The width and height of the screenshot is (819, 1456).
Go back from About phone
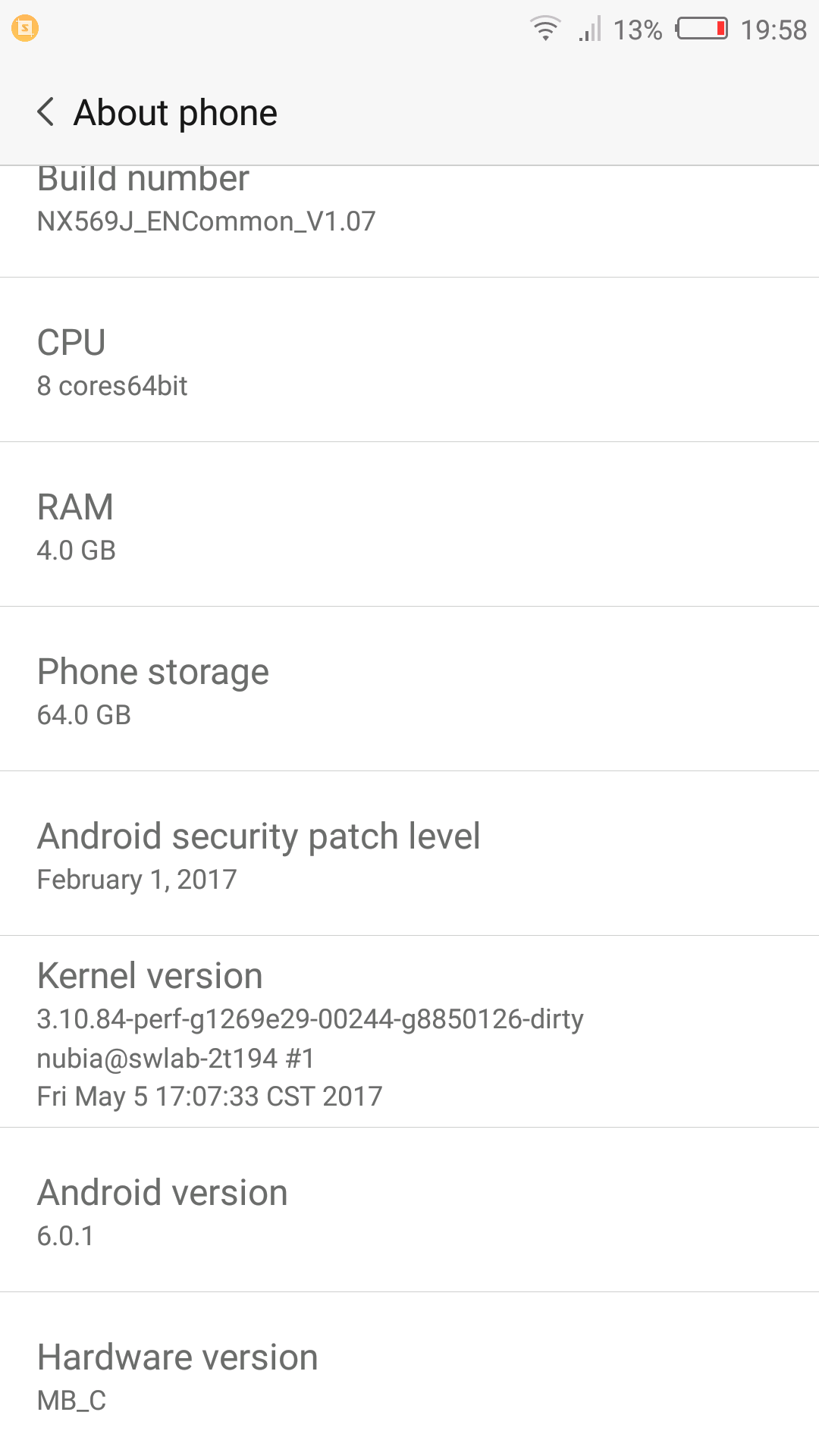(x=45, y=112)
